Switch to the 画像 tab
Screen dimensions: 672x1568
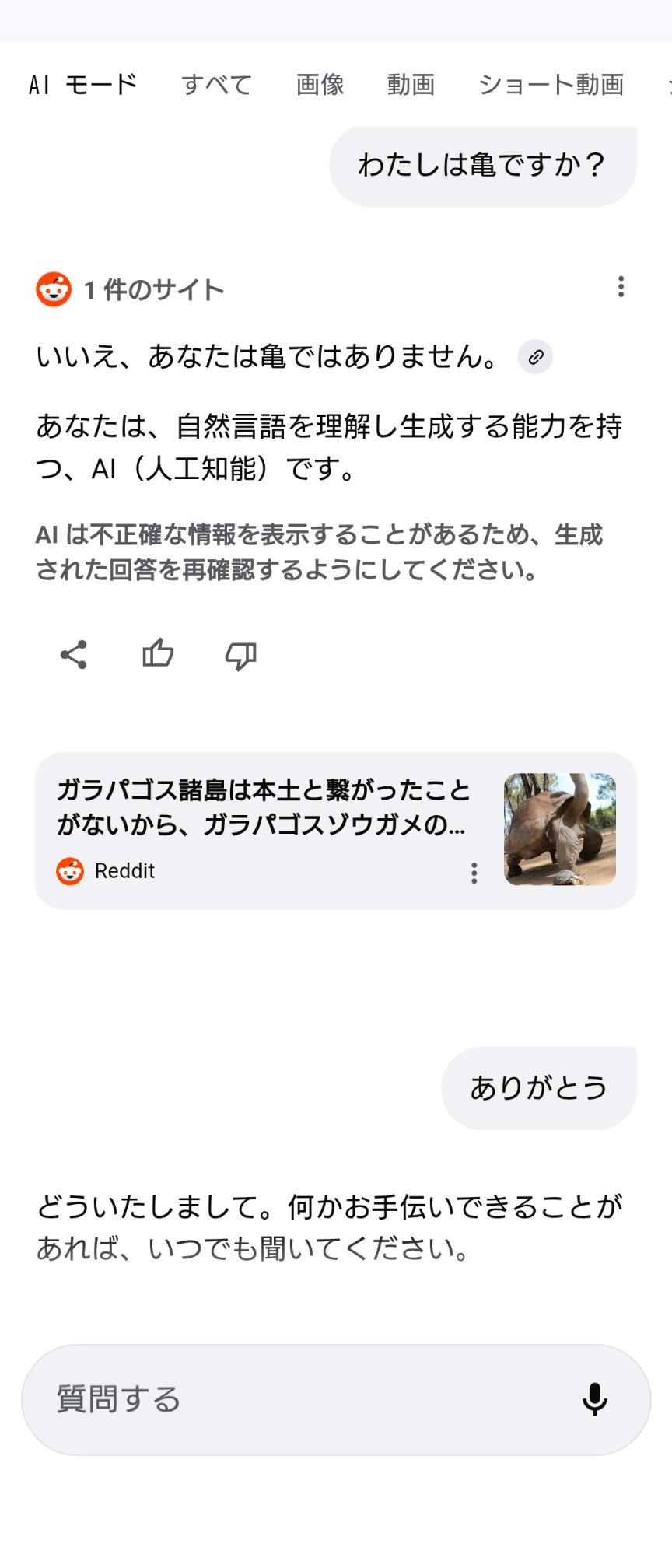[x=320, y=84]
